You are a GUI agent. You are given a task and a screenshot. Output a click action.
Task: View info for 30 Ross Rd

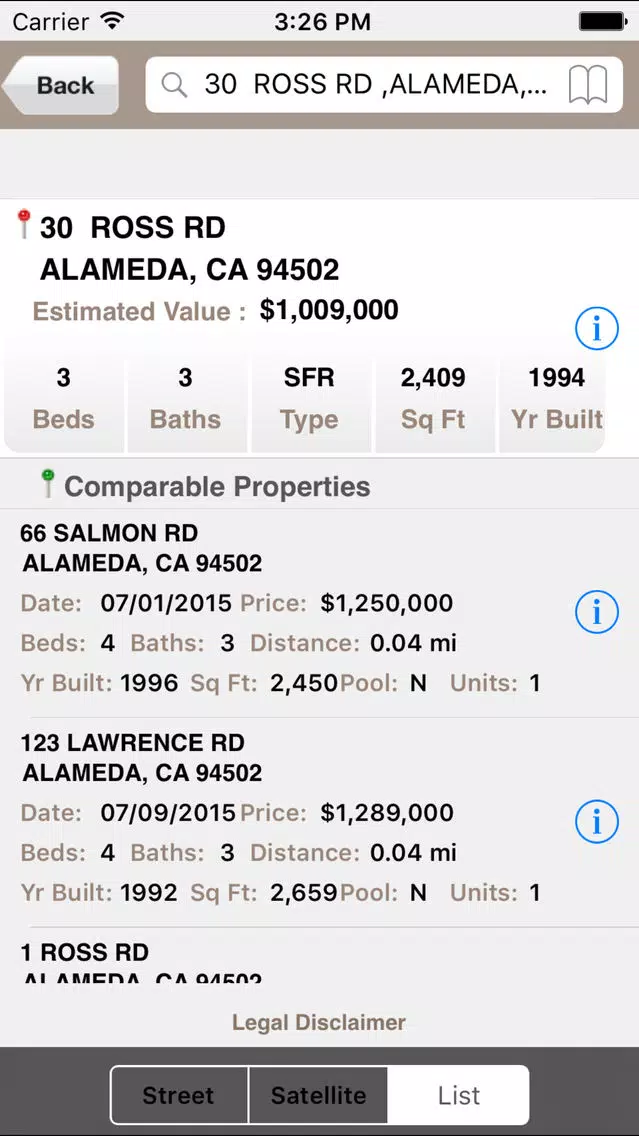[x=596, y=329]
